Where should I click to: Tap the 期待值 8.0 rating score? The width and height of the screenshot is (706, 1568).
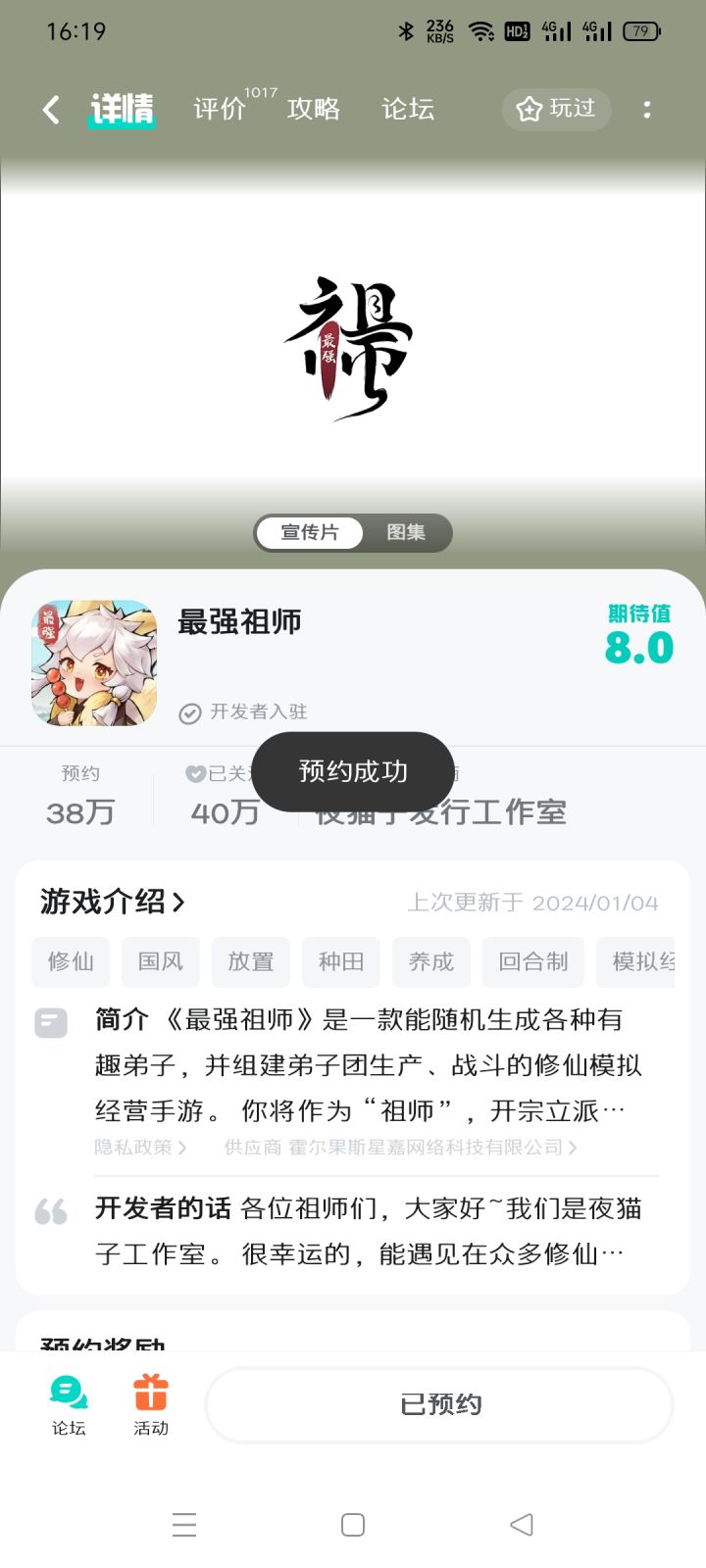pos(638,647)
